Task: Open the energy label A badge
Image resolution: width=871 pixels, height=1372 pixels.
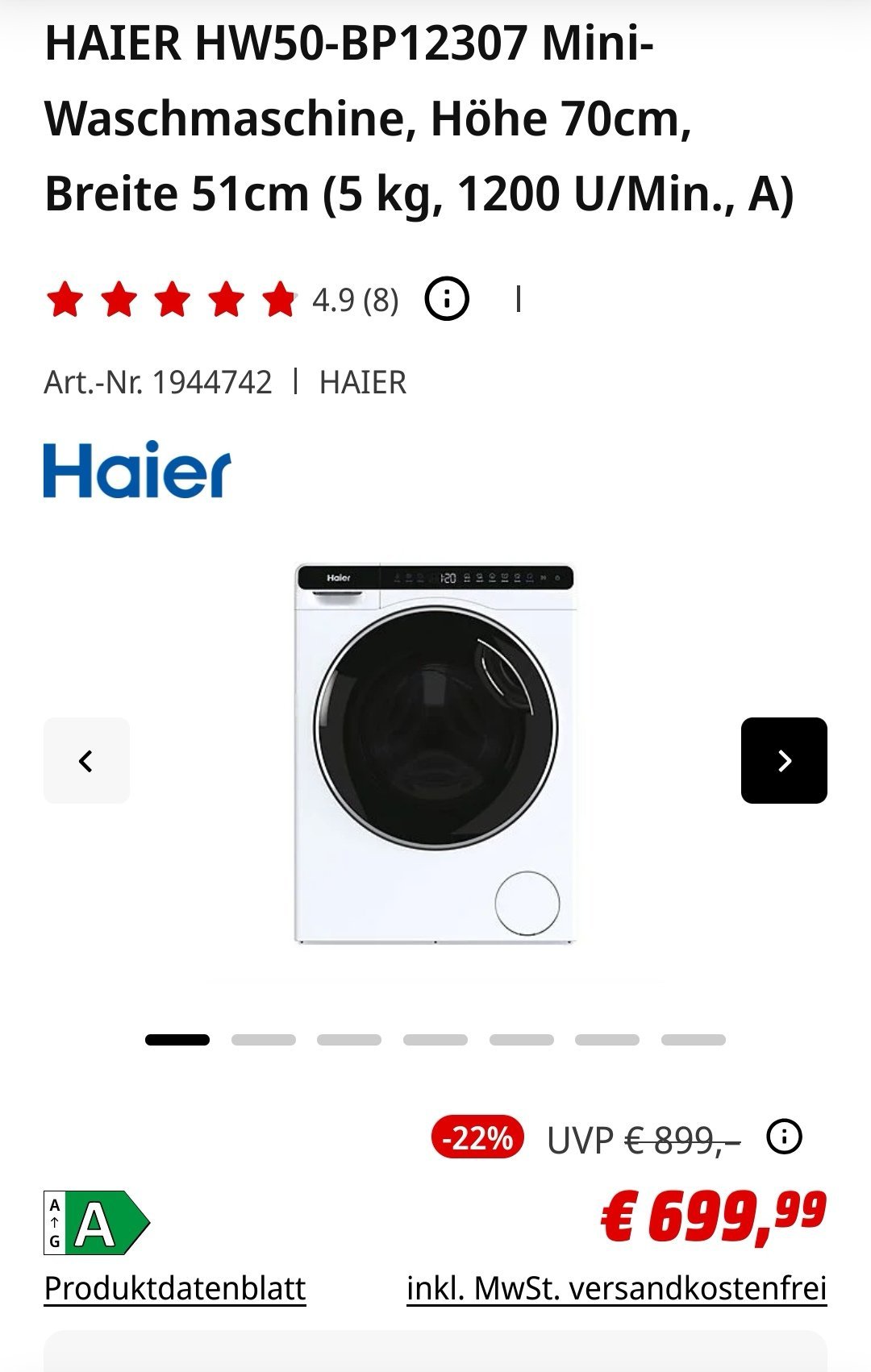Action: (97, 1223)
